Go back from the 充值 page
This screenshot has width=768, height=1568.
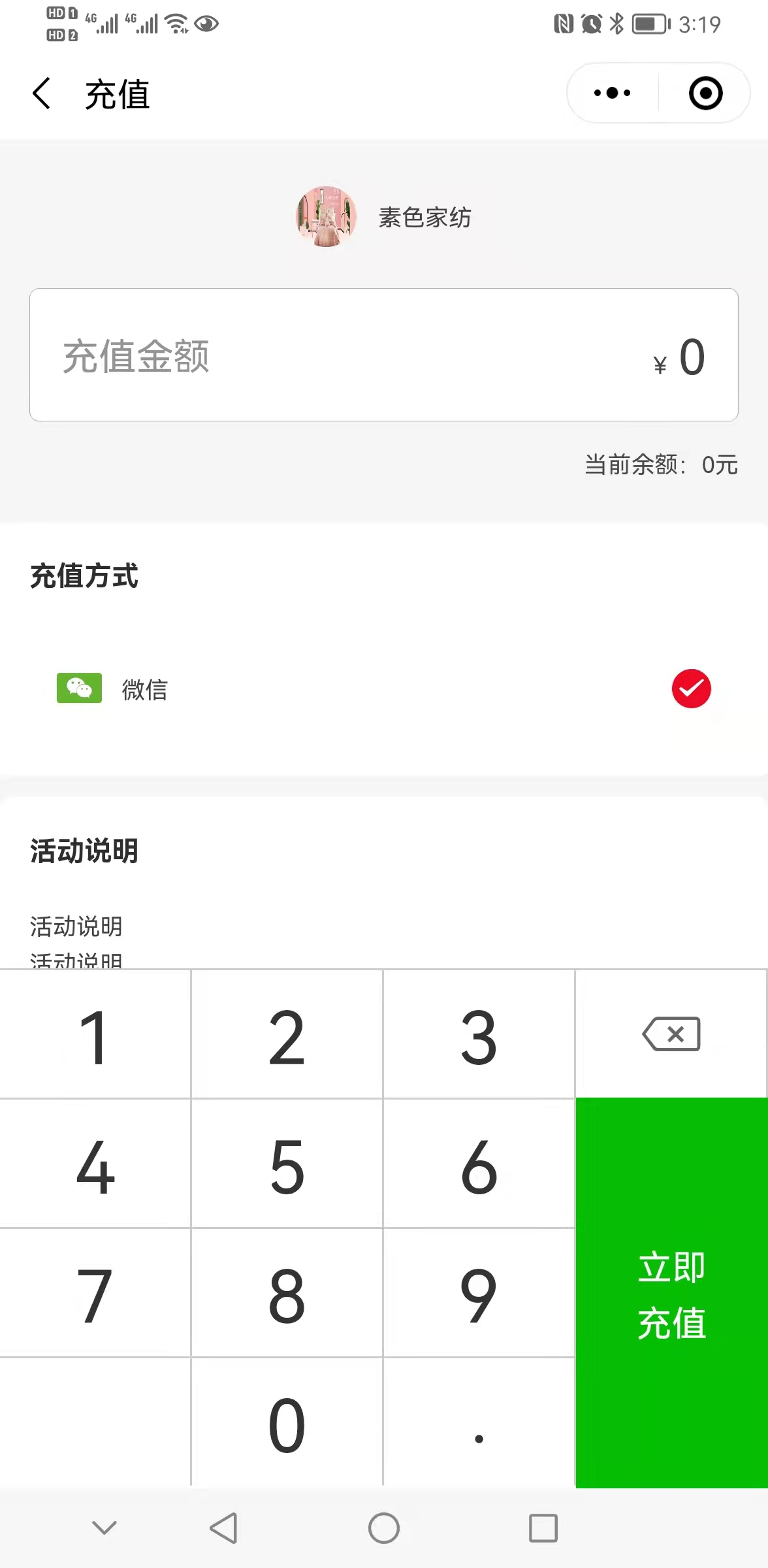(x=41, y=93)
